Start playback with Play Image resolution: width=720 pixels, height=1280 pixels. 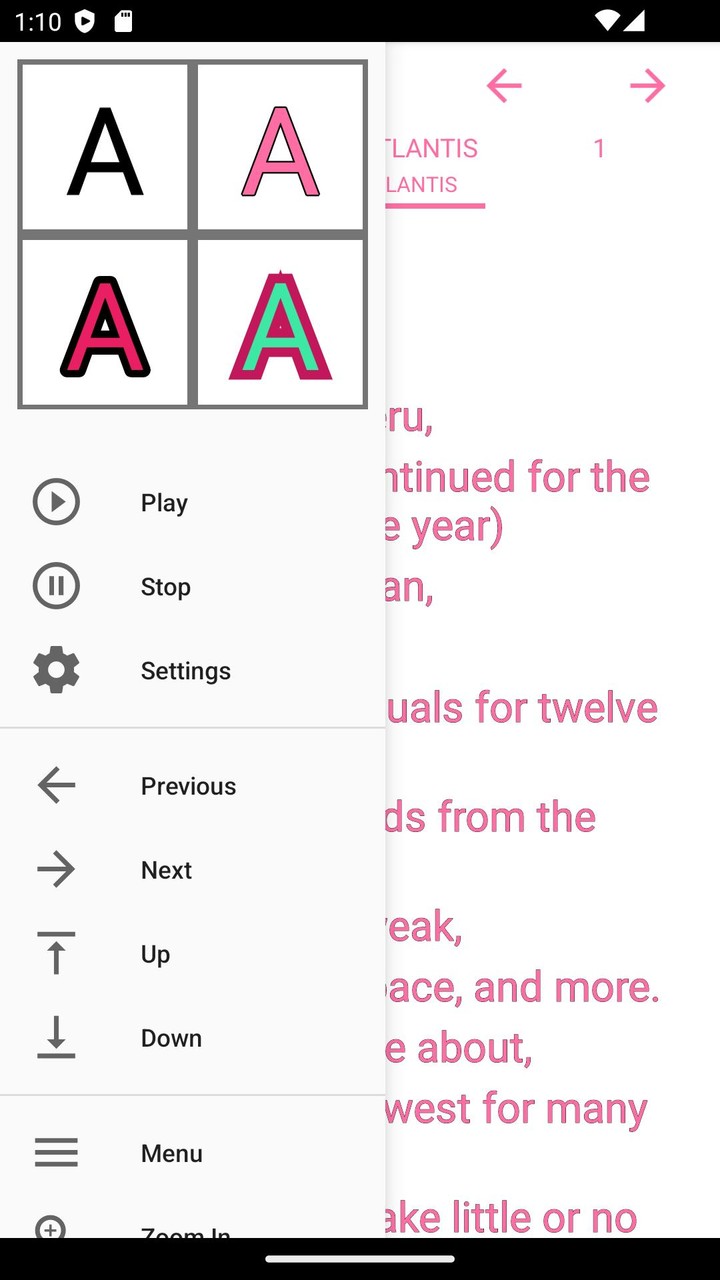coord(164,502)
